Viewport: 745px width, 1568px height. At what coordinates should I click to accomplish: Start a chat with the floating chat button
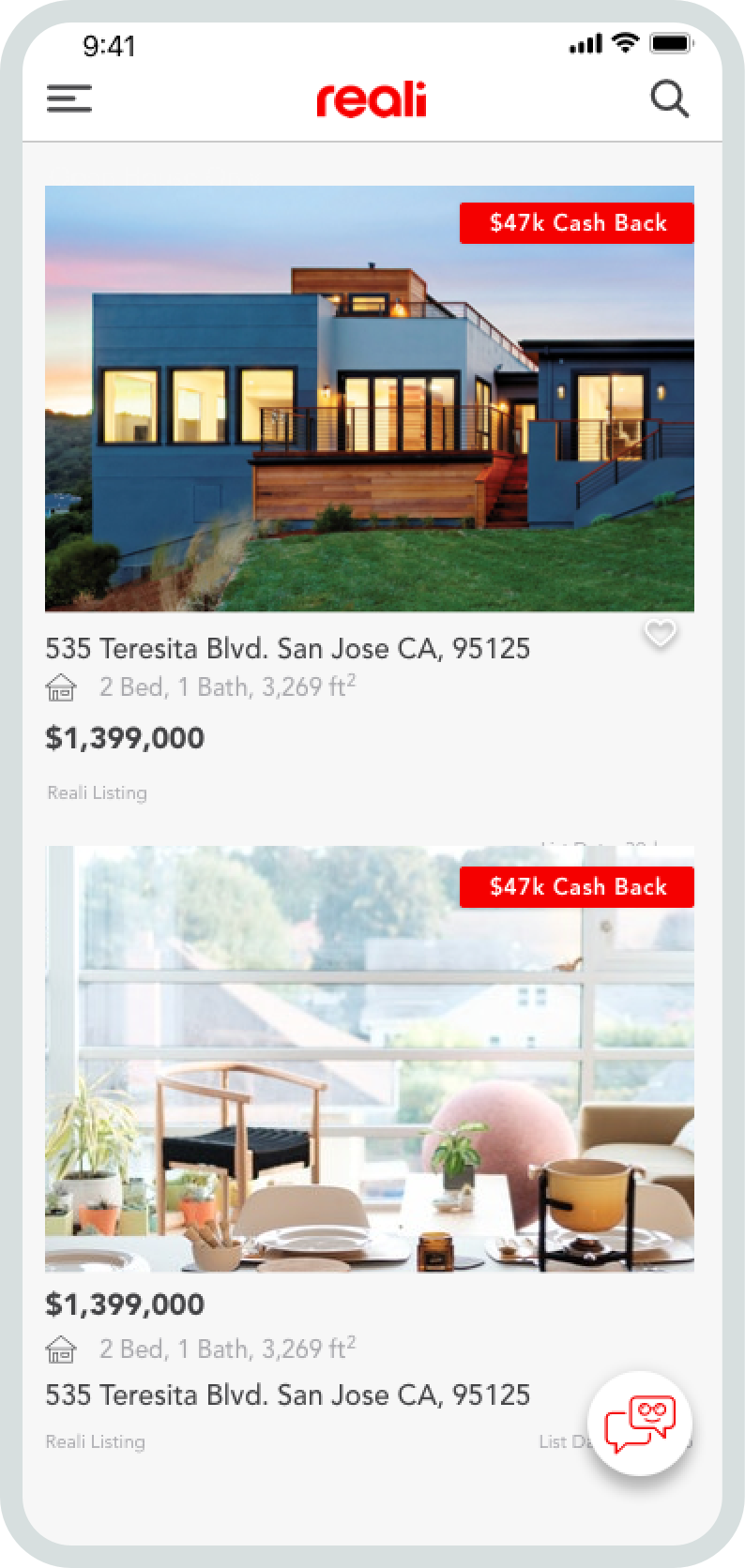coord(640,1424)
